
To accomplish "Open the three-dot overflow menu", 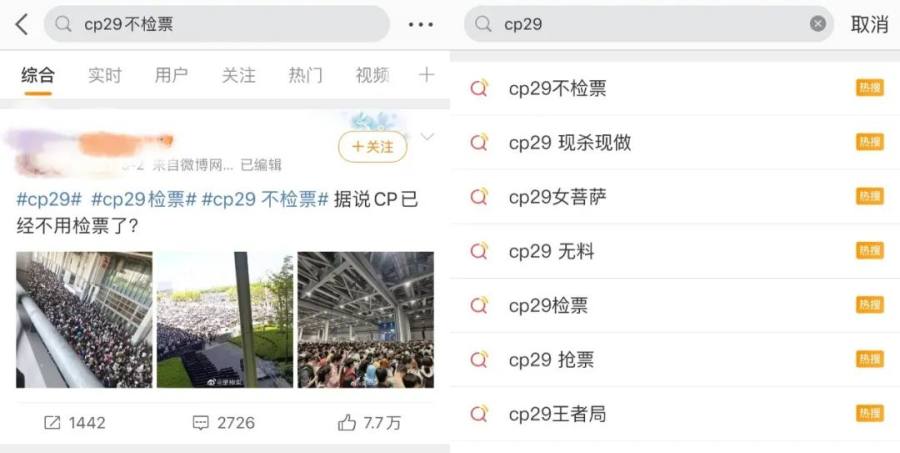I will click(421, 24).
